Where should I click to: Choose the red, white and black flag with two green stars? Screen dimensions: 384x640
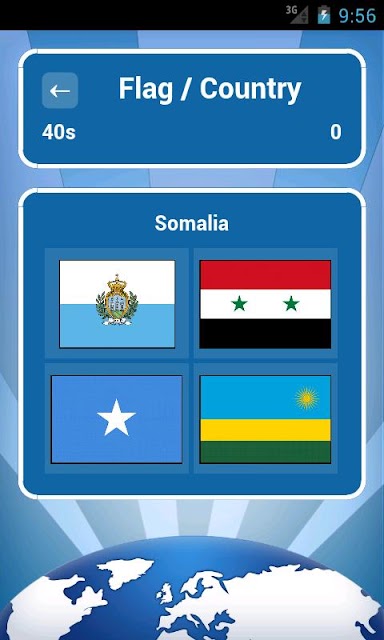pyautogui.click(x=265, y=304)
